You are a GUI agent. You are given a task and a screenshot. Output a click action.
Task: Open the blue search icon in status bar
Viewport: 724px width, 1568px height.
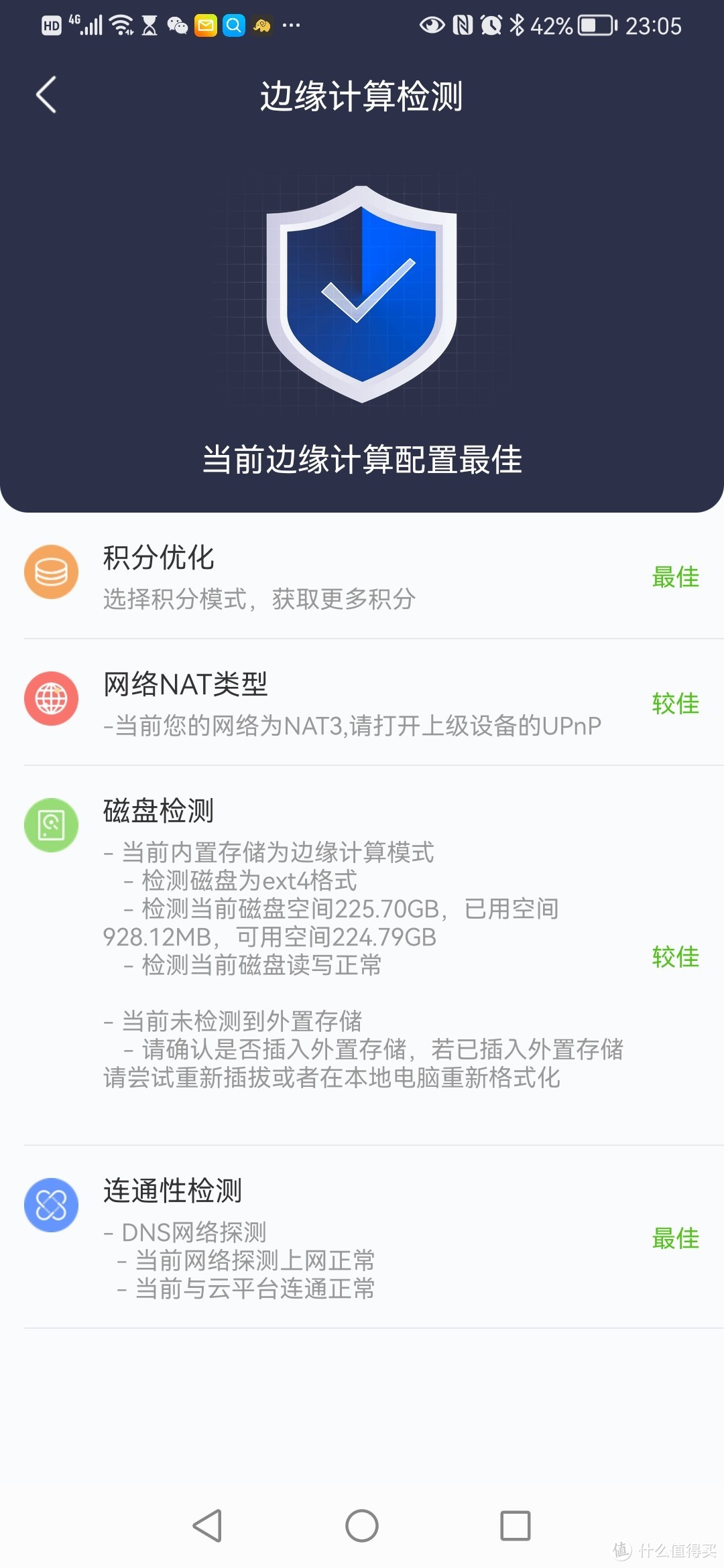[233, 25]
